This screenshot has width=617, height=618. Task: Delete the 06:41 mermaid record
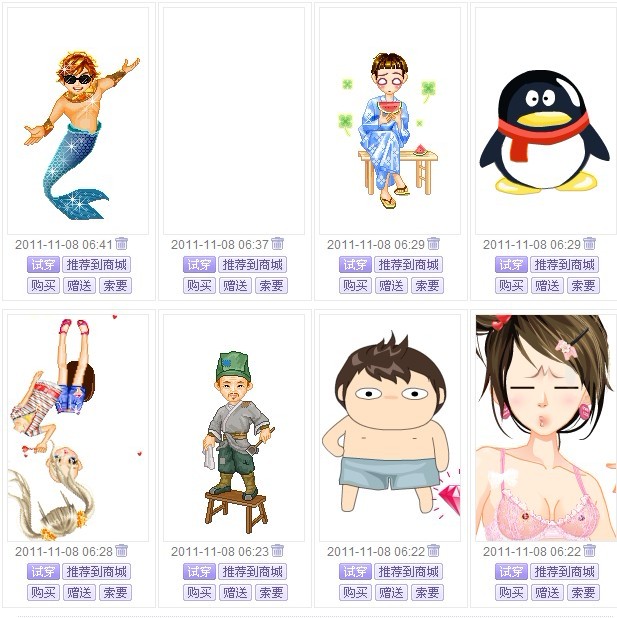pyautogui.click(x=122, y=243)
